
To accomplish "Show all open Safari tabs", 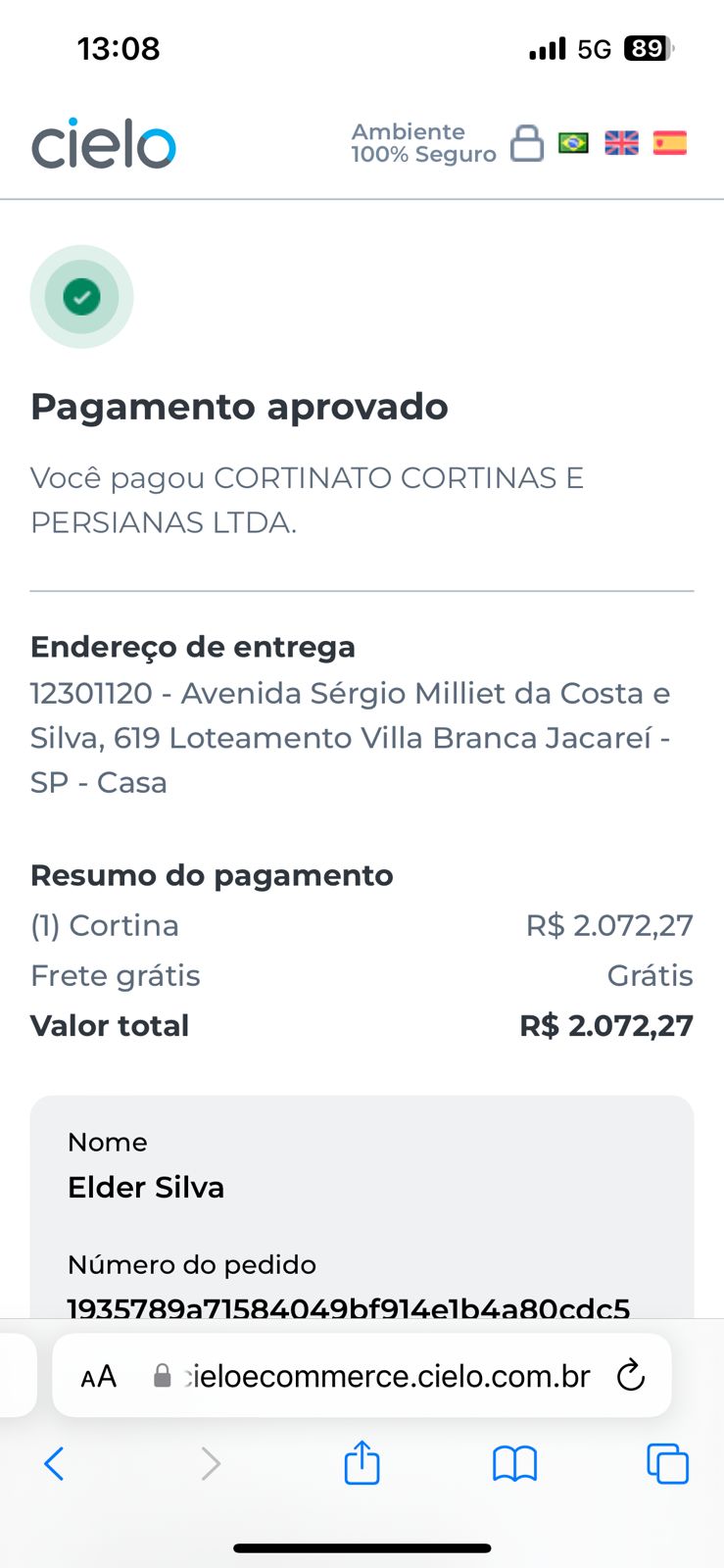I will tap(668, 1464).
